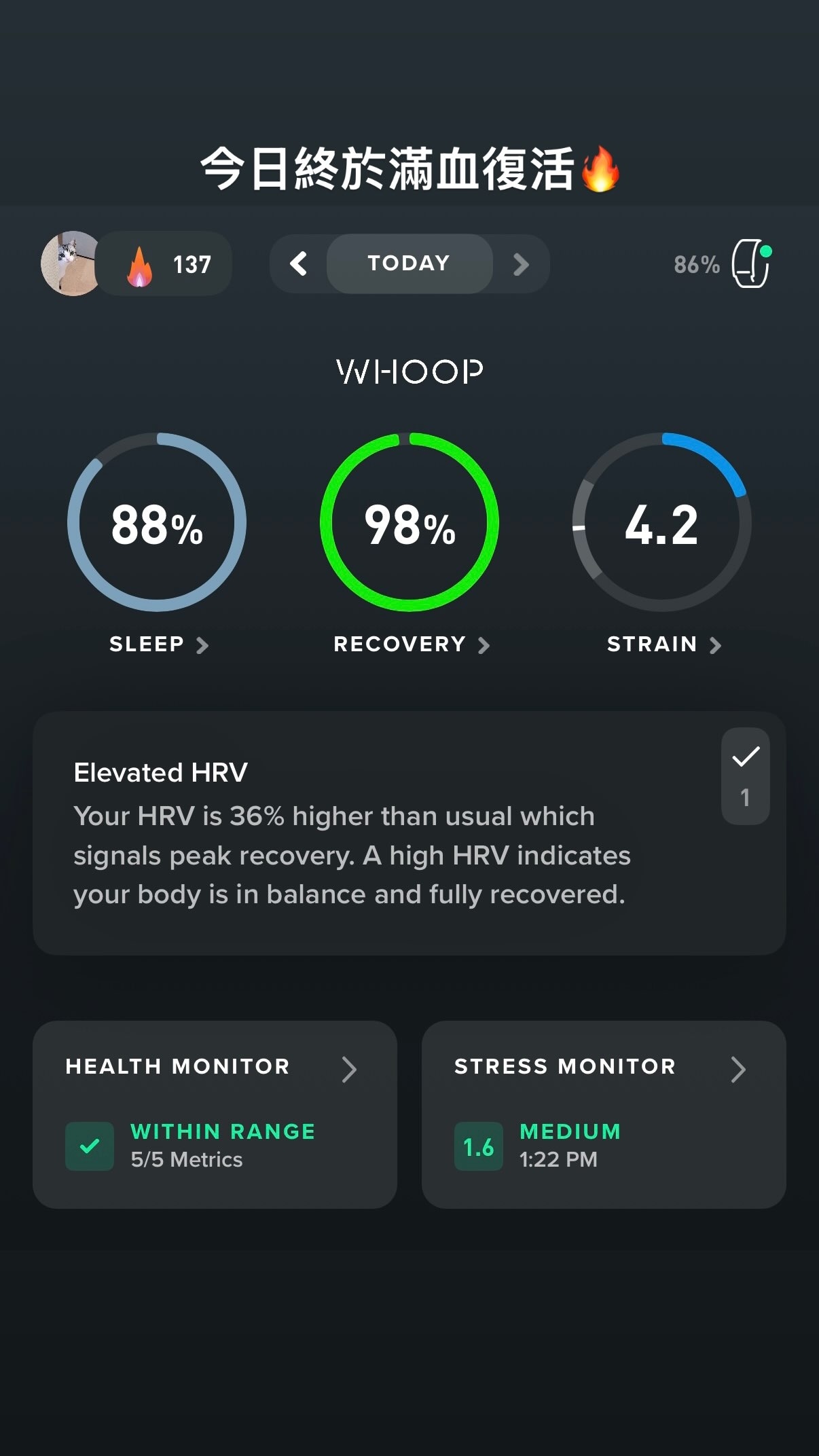Tap the TODAY date selector
819x1456 pixels.
[409, 263]
